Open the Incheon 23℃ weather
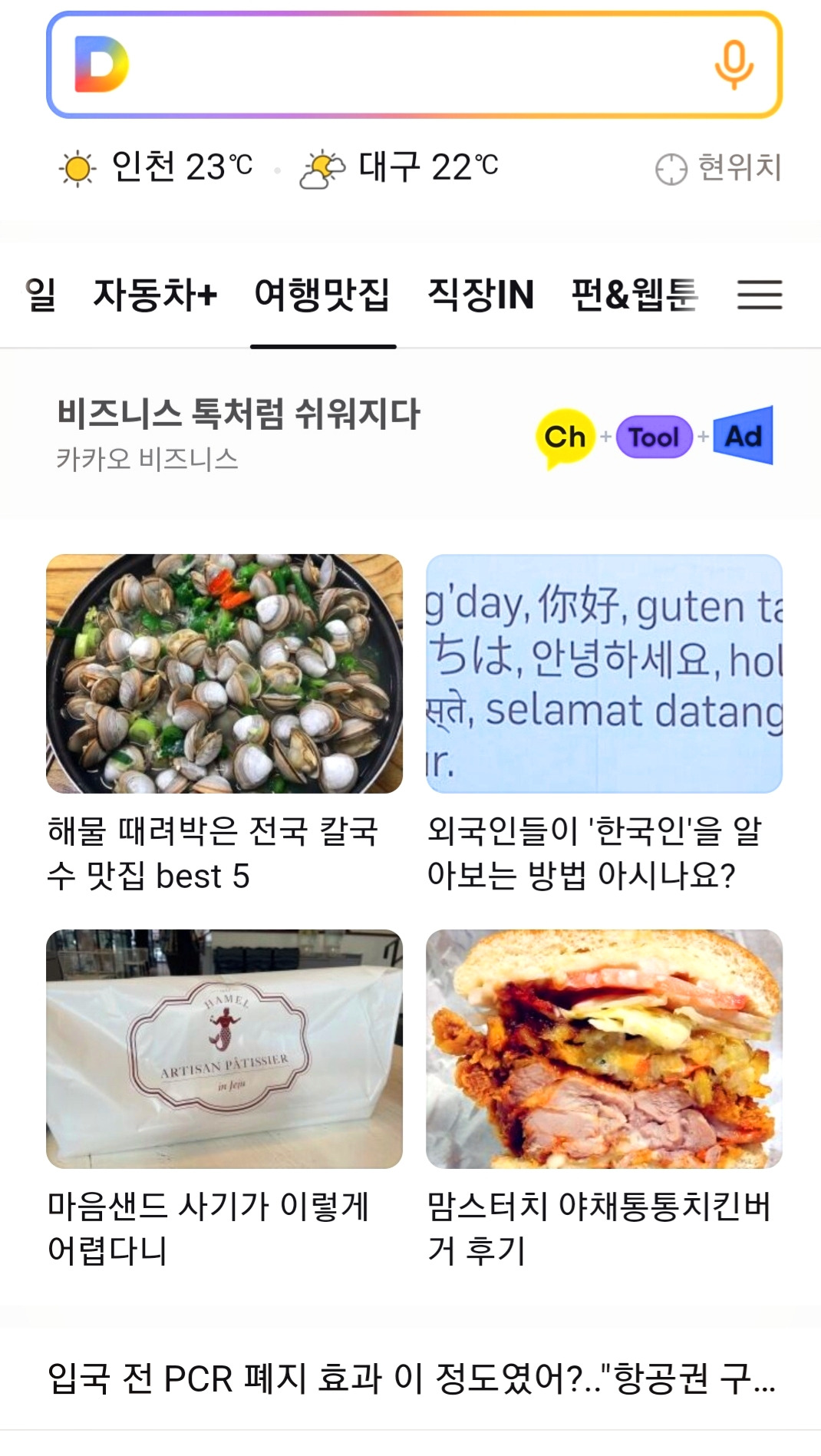 (157, 167)
